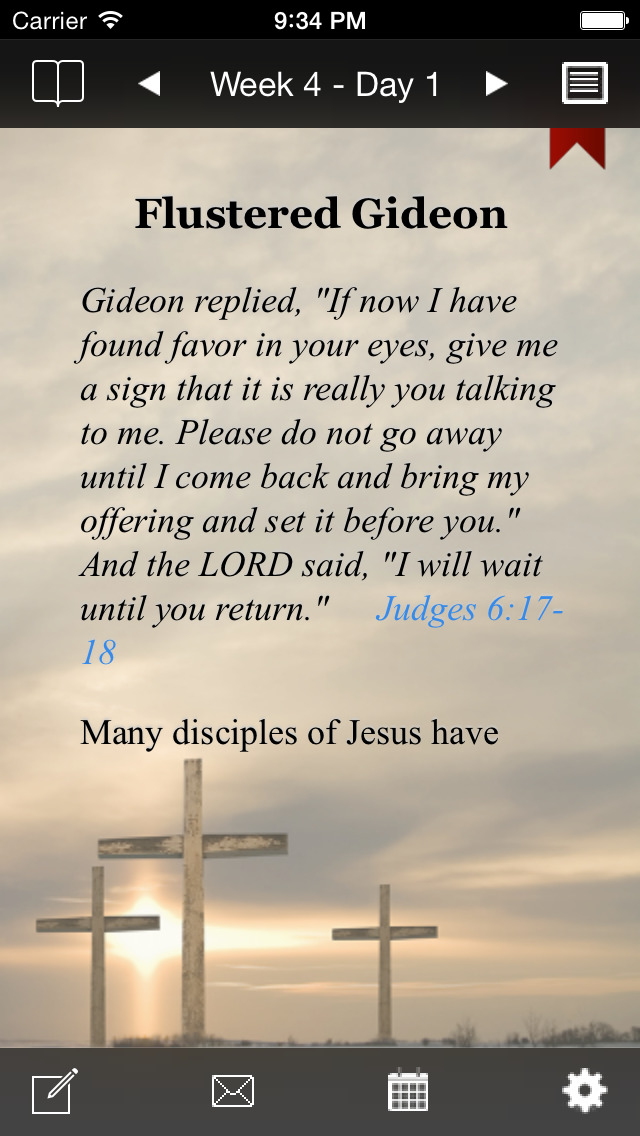Open the calendar view

(408, 1090)
